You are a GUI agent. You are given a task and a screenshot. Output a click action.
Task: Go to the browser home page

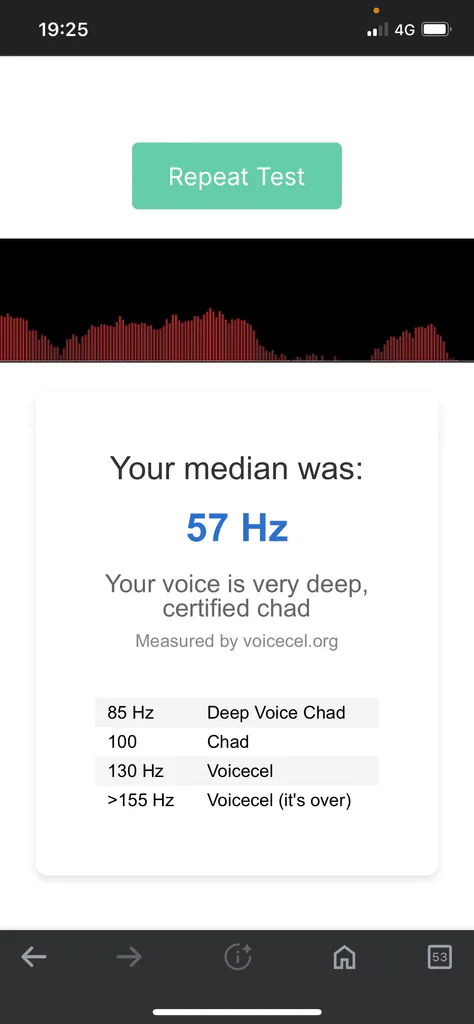point(344,957)
